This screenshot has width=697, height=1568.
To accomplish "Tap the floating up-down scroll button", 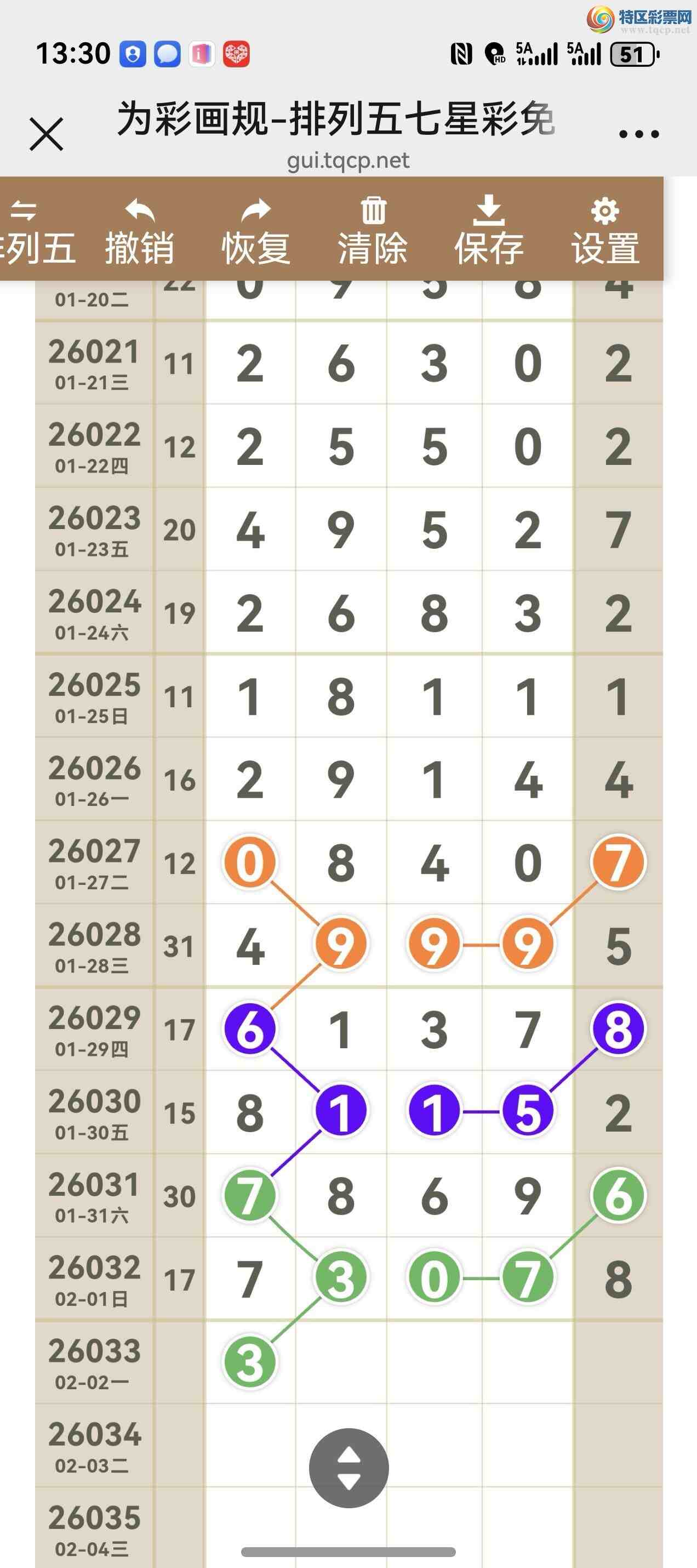I will pos(348,1468).
